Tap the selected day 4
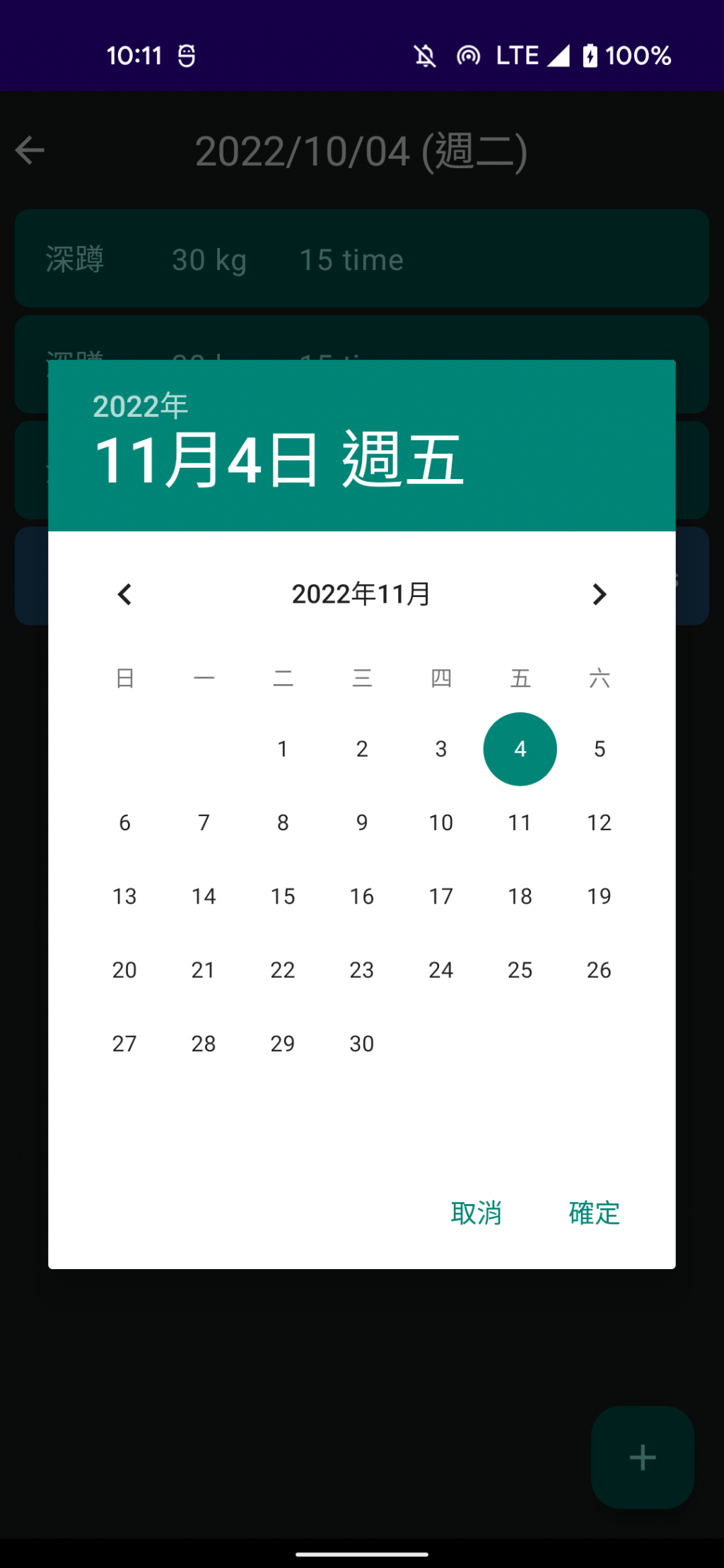Image resolution: width=724 pixels, height=1568 pixels. [x=520, y=749]
